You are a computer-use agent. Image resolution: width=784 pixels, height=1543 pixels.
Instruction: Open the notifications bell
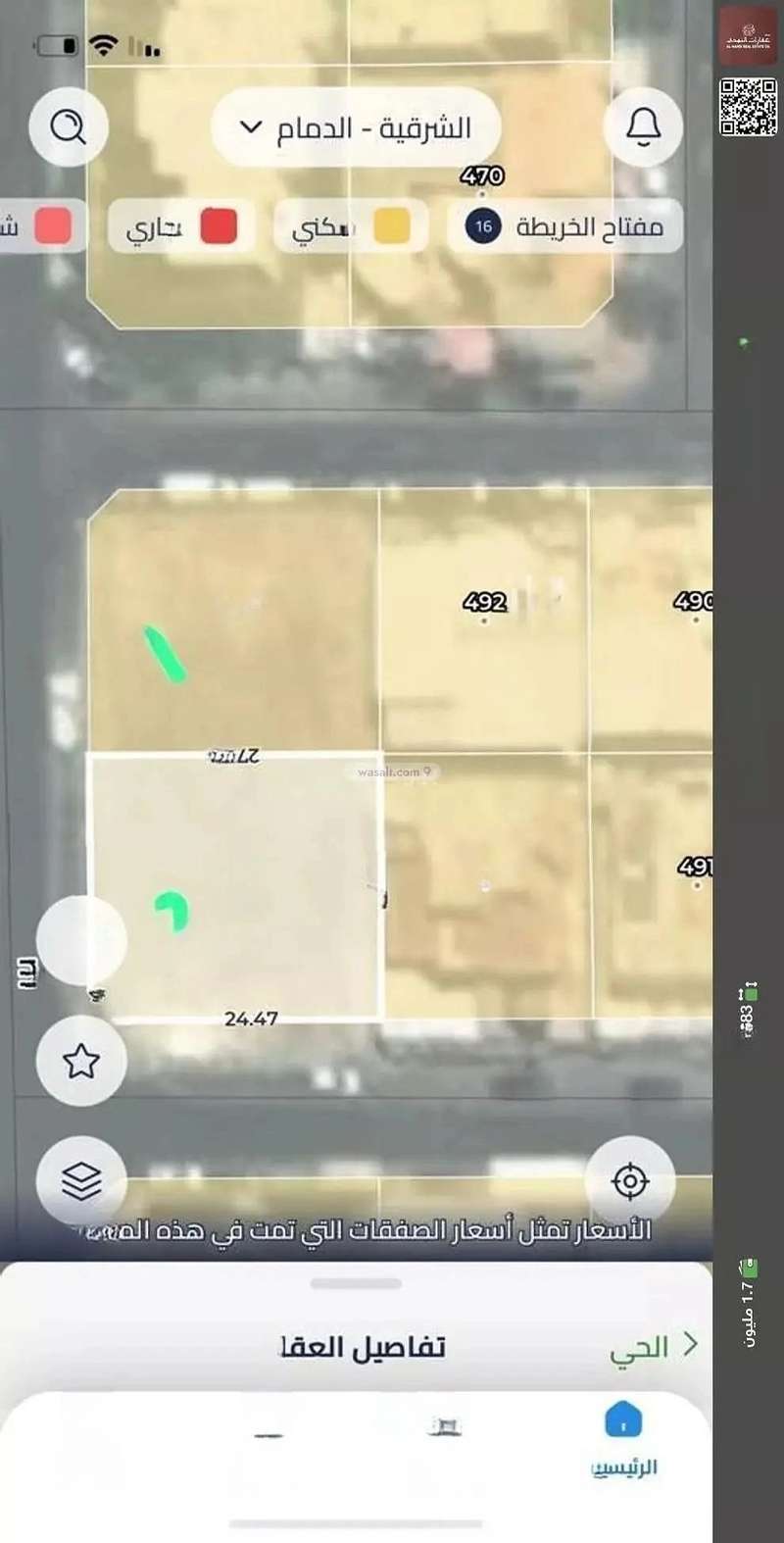click(x=643, y=125)
